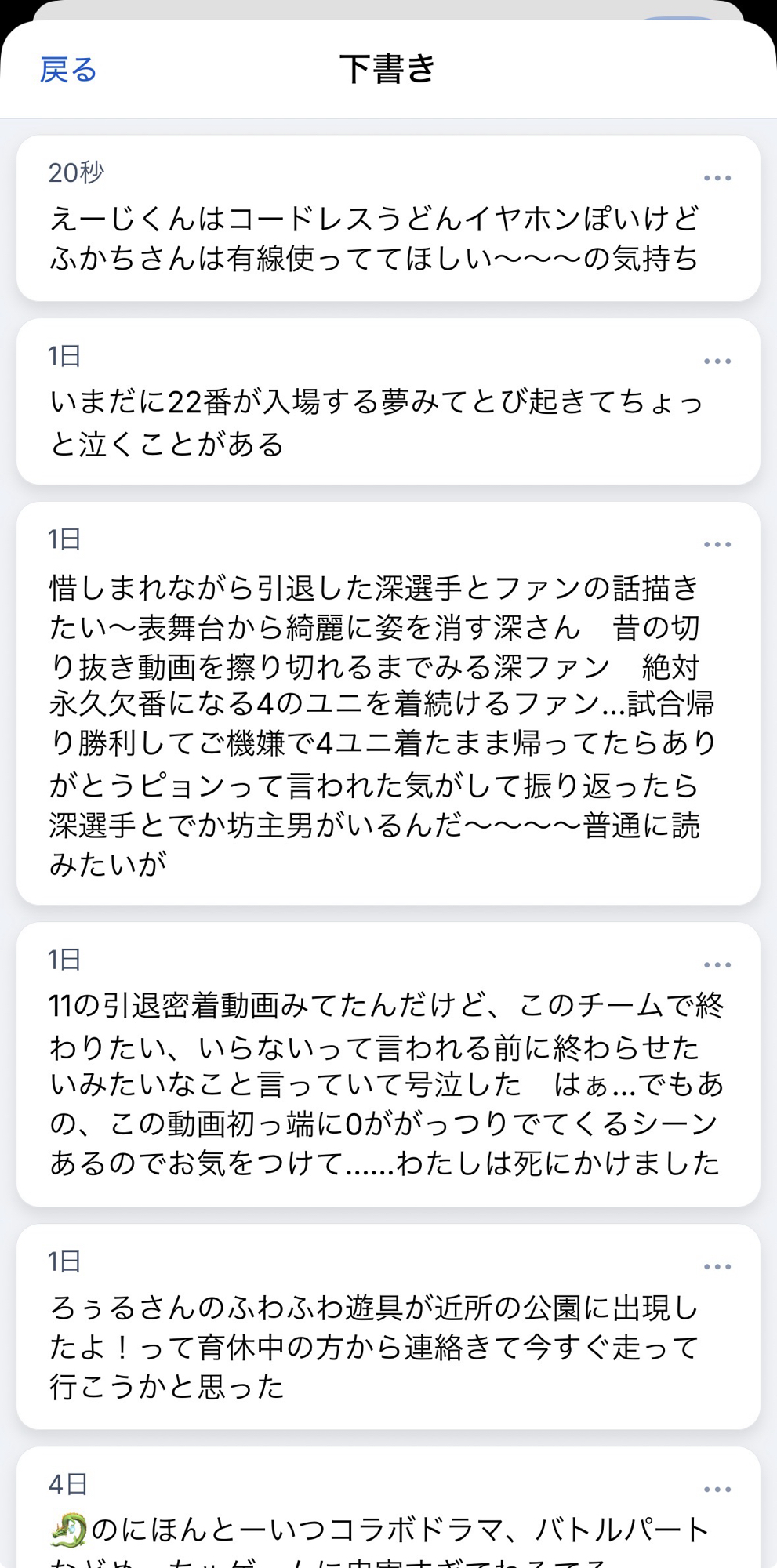Open the 20秒 draft about えーじくん
Viewport: 777px width, 1568px height.
click(375, 238)
